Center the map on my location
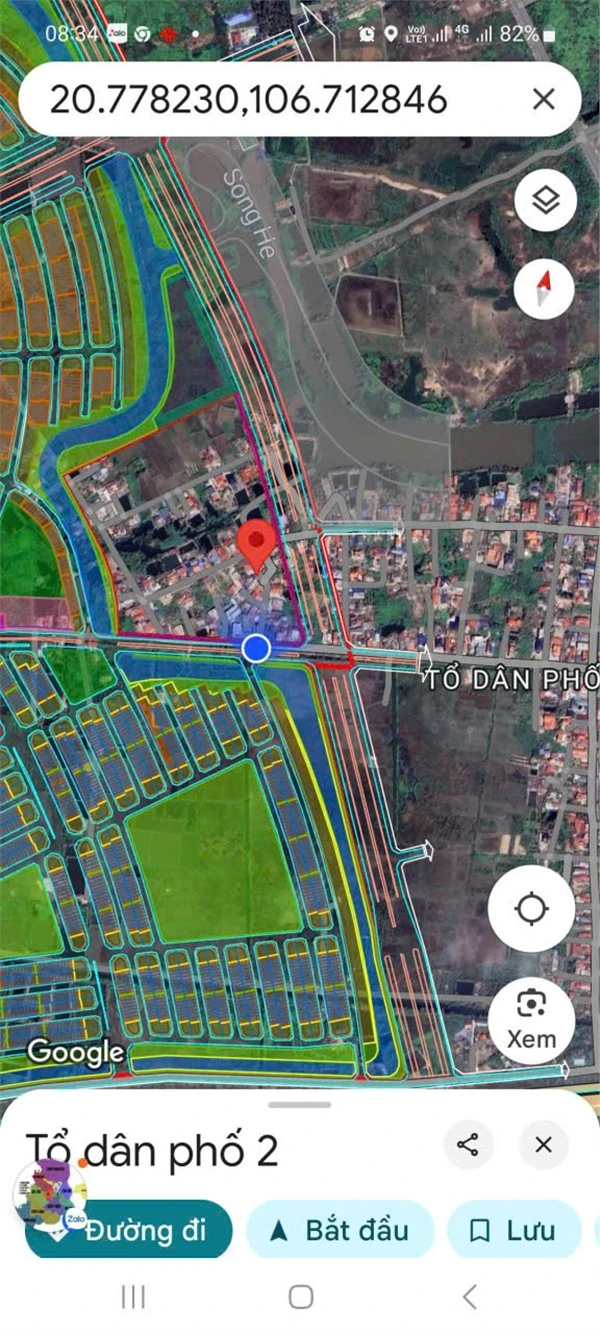The height and width of the screenshot is (1333, 600). 531,909
